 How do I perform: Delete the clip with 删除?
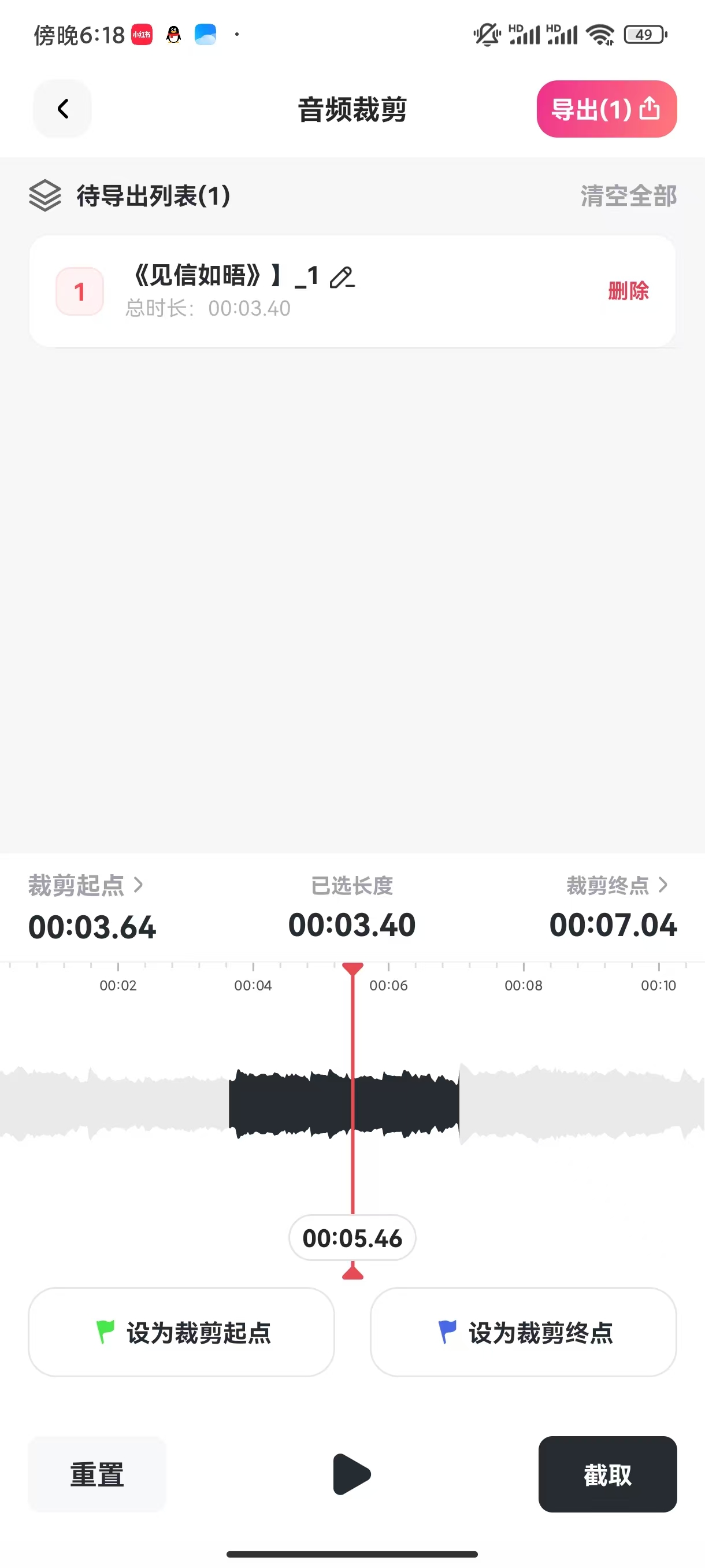pos(628,291)
